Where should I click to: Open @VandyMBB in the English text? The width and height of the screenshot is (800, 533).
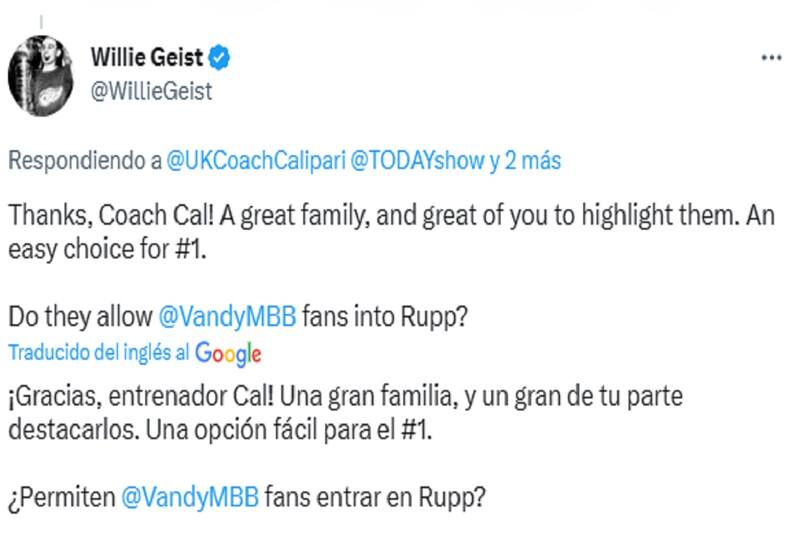click(227, 317)
